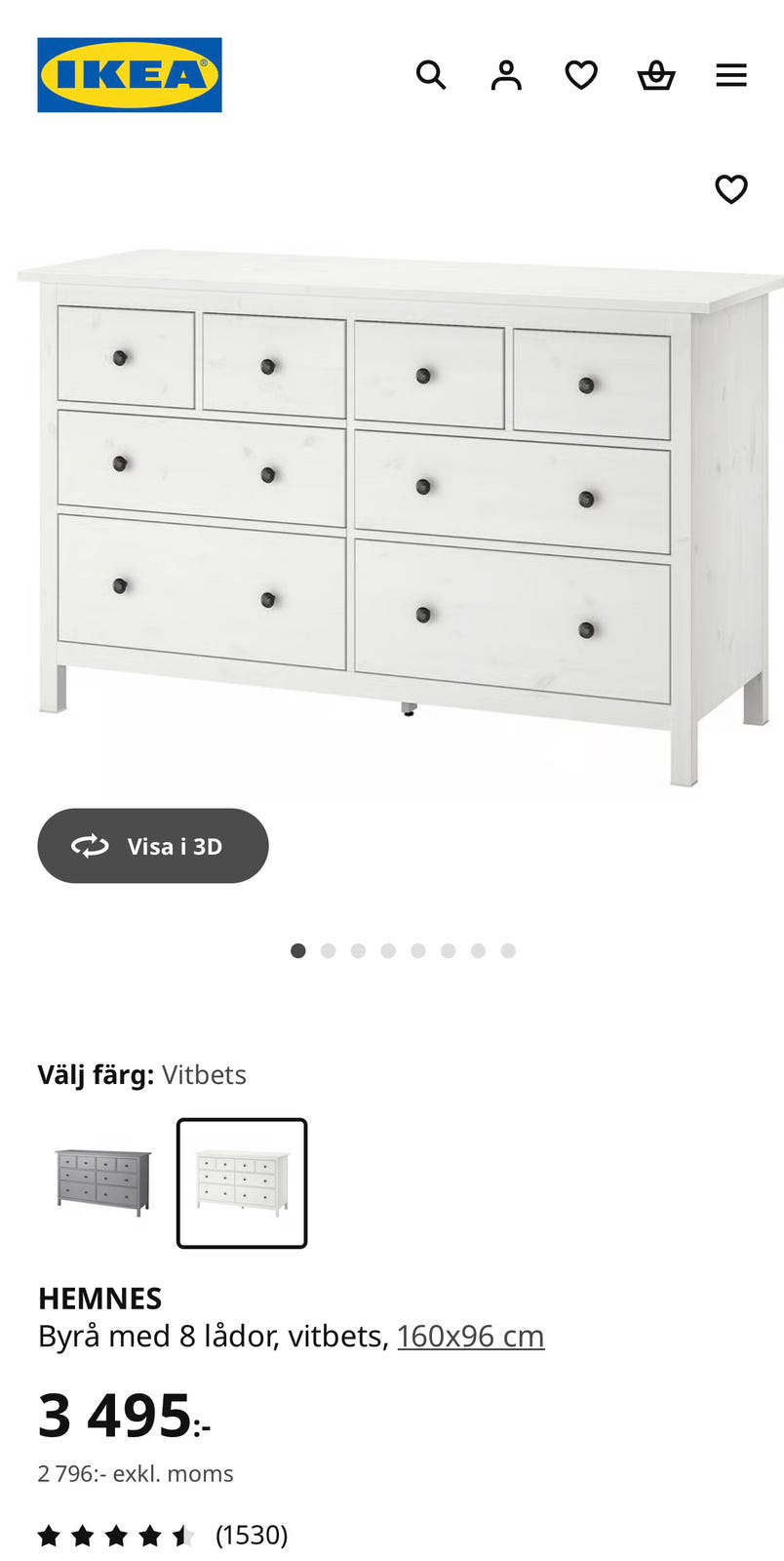Viewport: 784px width, 1561px height.
Task: Select the third carousel dot
Action: tap(359, 949)
